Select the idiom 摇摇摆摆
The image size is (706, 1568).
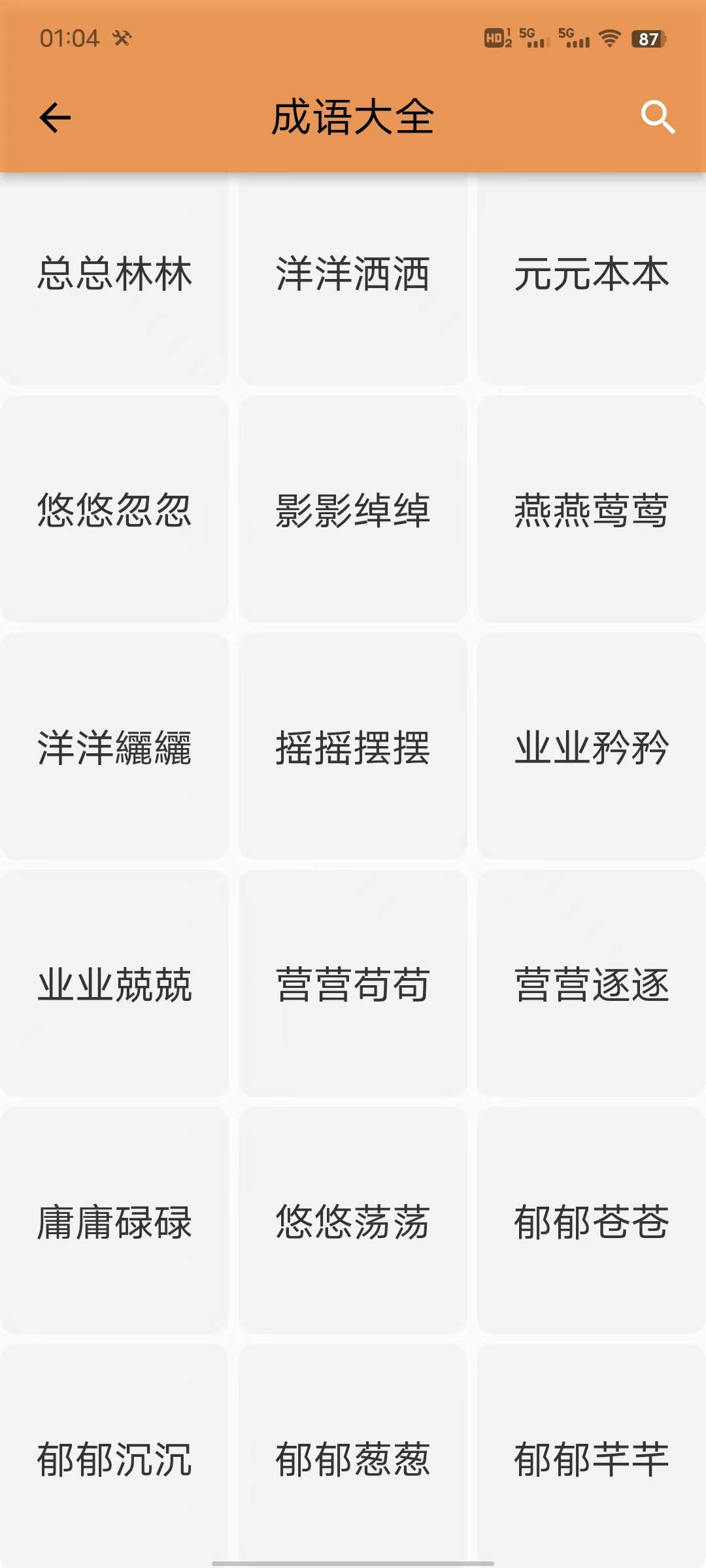tap(353, 750)
